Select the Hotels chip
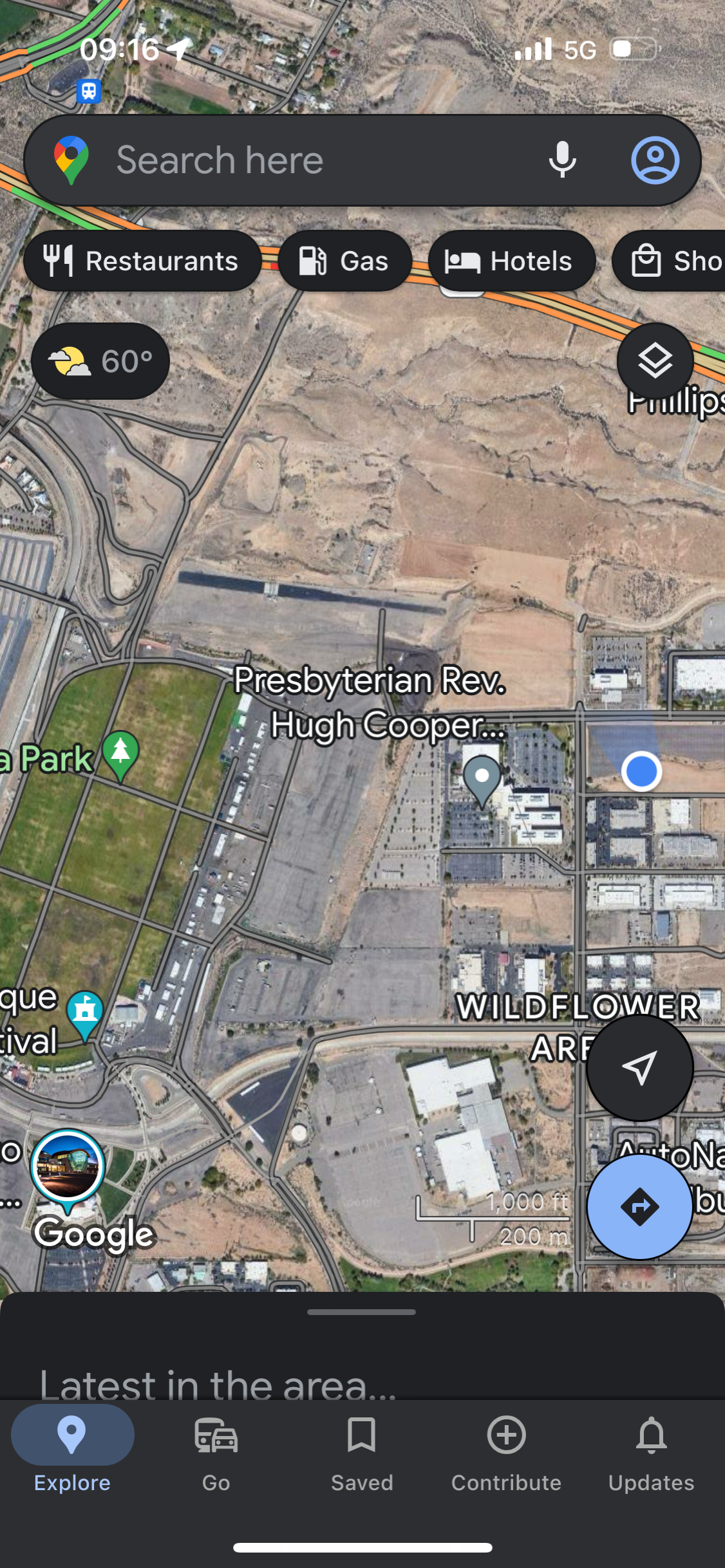This screenshot has width=725, height=1568. pos(511,261)
